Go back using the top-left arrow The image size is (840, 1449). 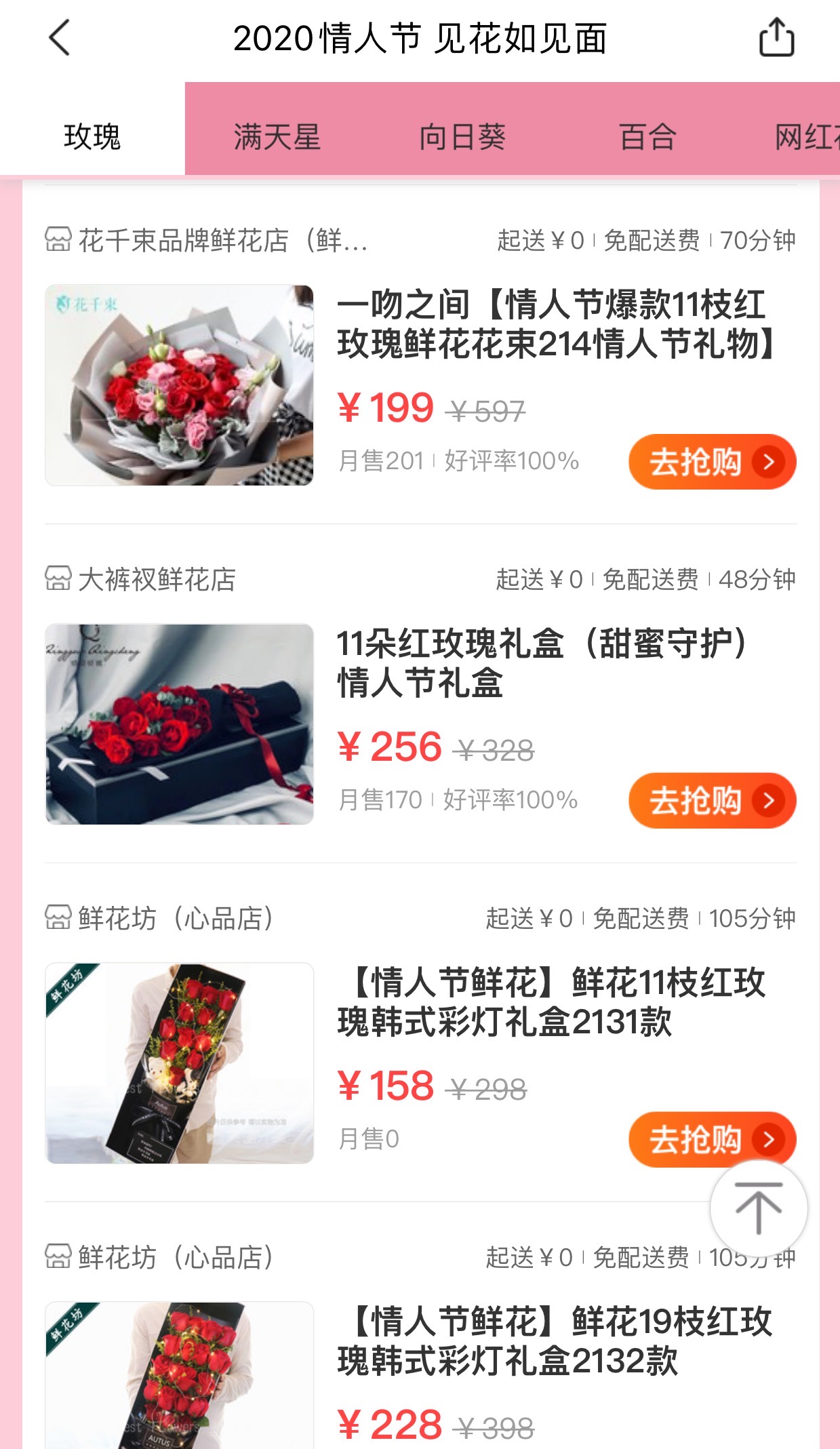coord(60,38)
